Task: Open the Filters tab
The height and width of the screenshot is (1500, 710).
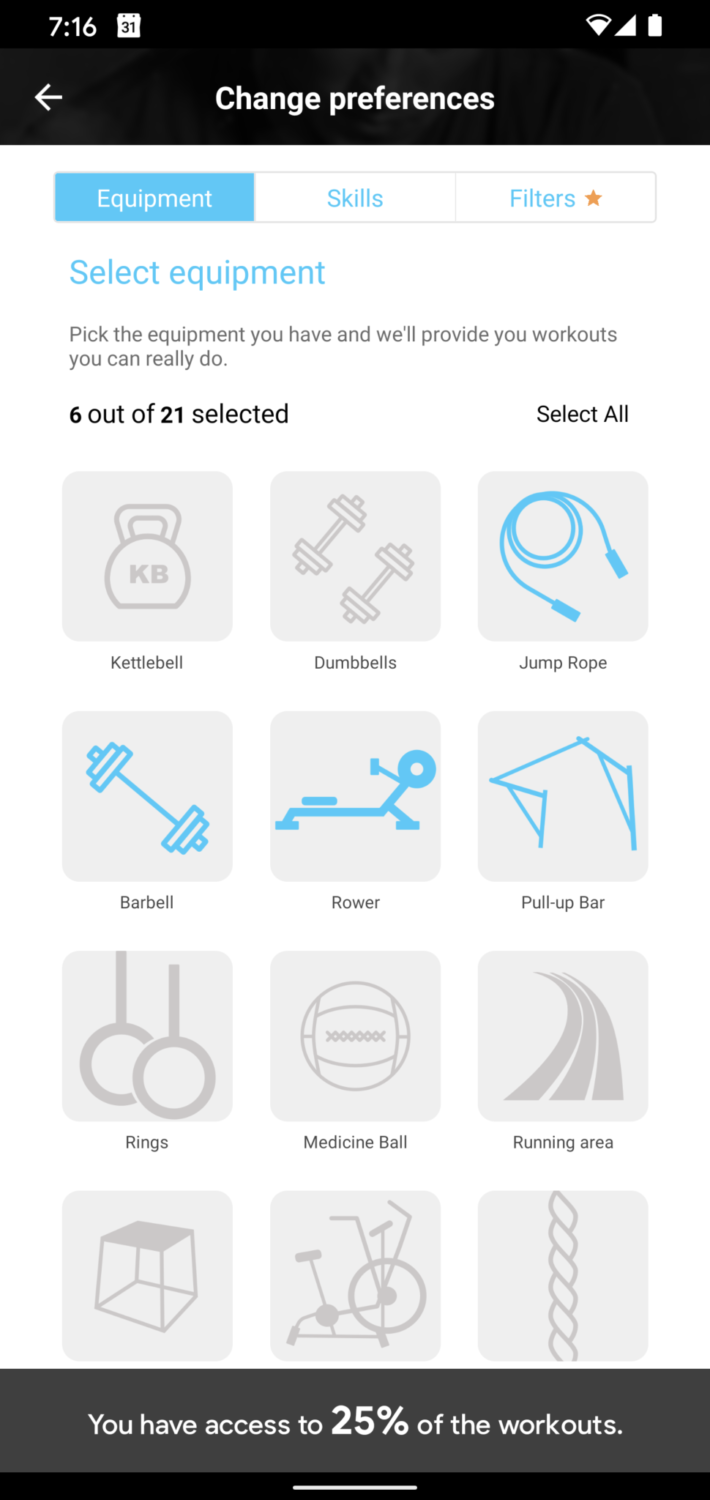Action: pyautogui.click(x=555, y=198)
